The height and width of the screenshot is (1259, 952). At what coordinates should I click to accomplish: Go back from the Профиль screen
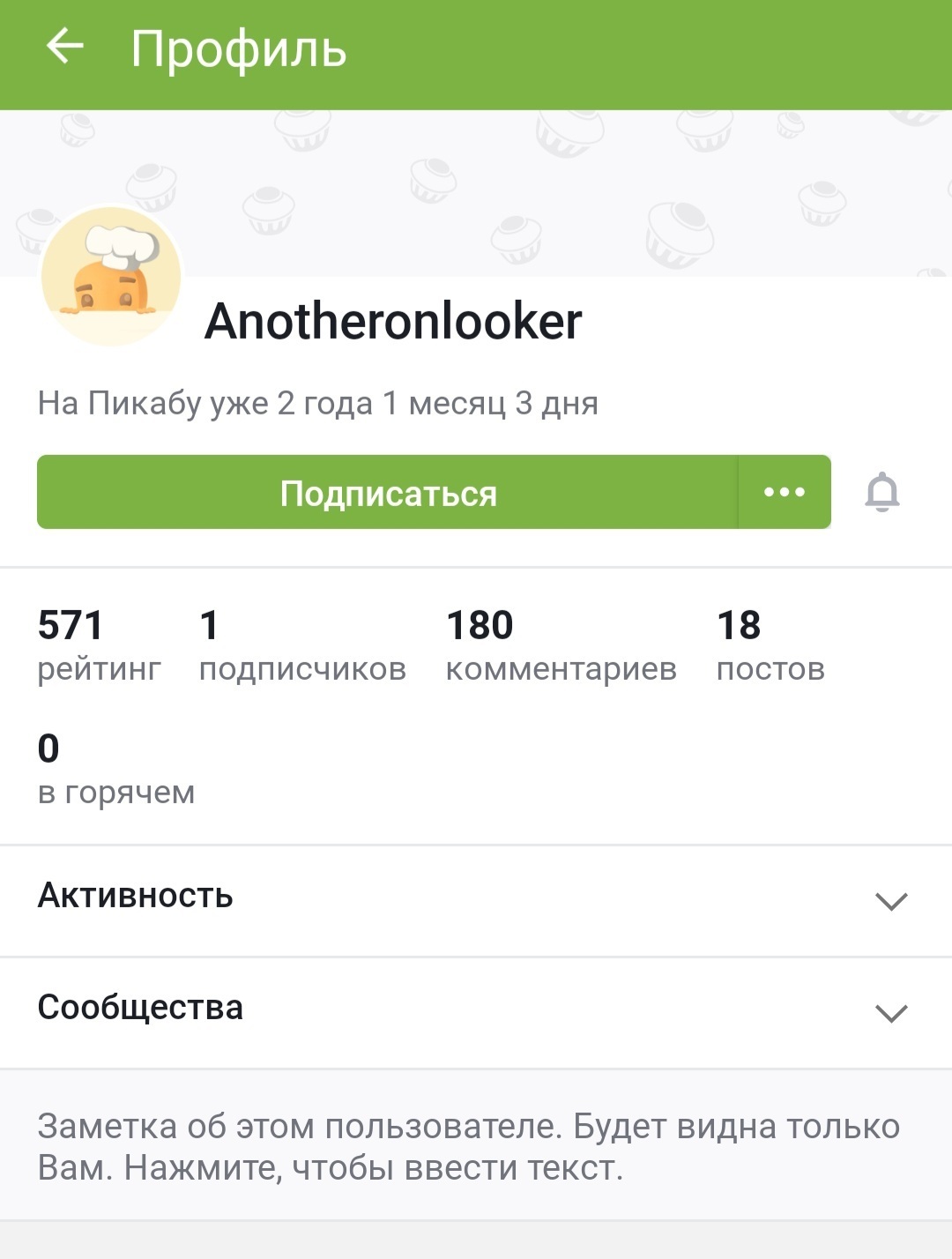click(64, 47)
